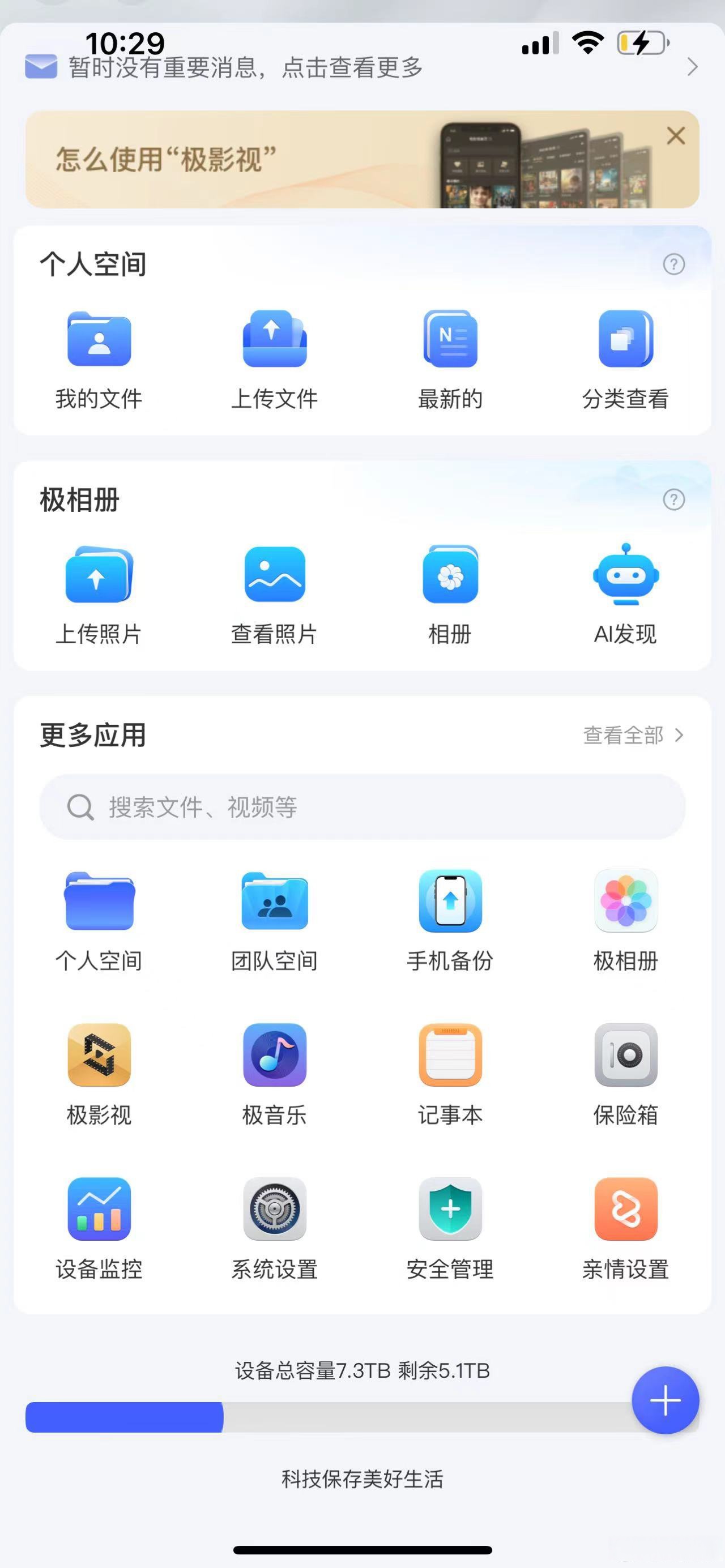Tap the 搜索文件、视频等 search box
This screenshot has height=1568, width=725.
(x=362, y=807)
